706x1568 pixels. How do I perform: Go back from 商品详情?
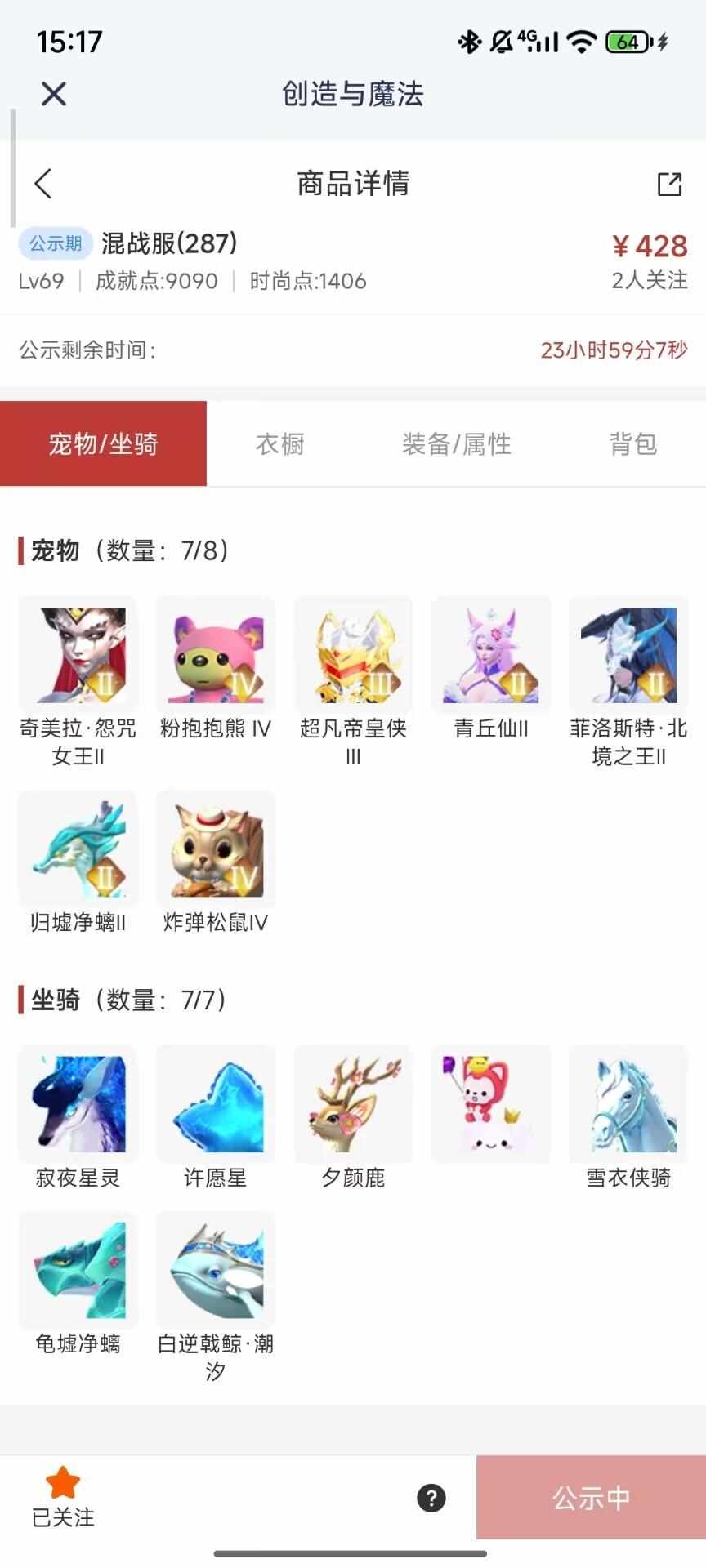[44, 184]
